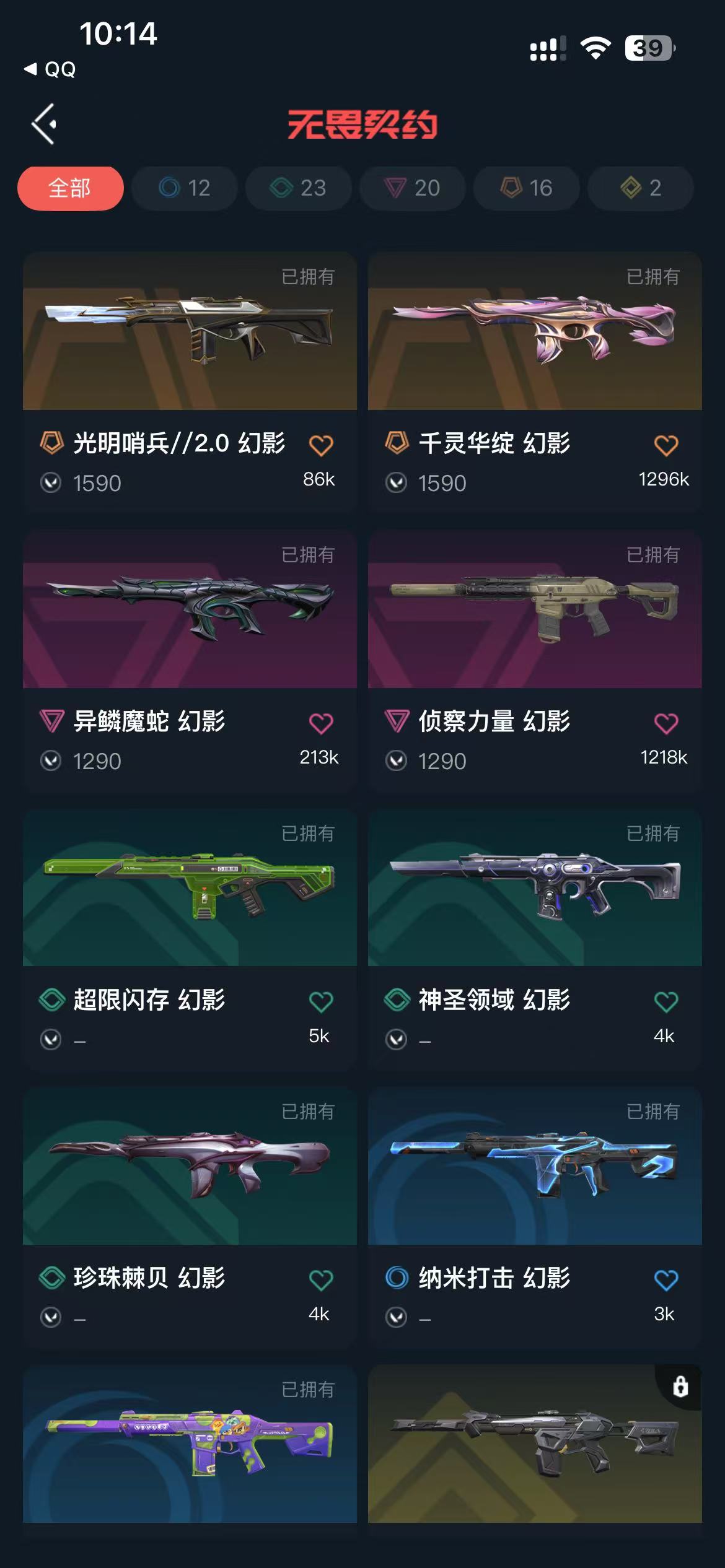Filter by the blue tier with 12 skins

[185, 188]
